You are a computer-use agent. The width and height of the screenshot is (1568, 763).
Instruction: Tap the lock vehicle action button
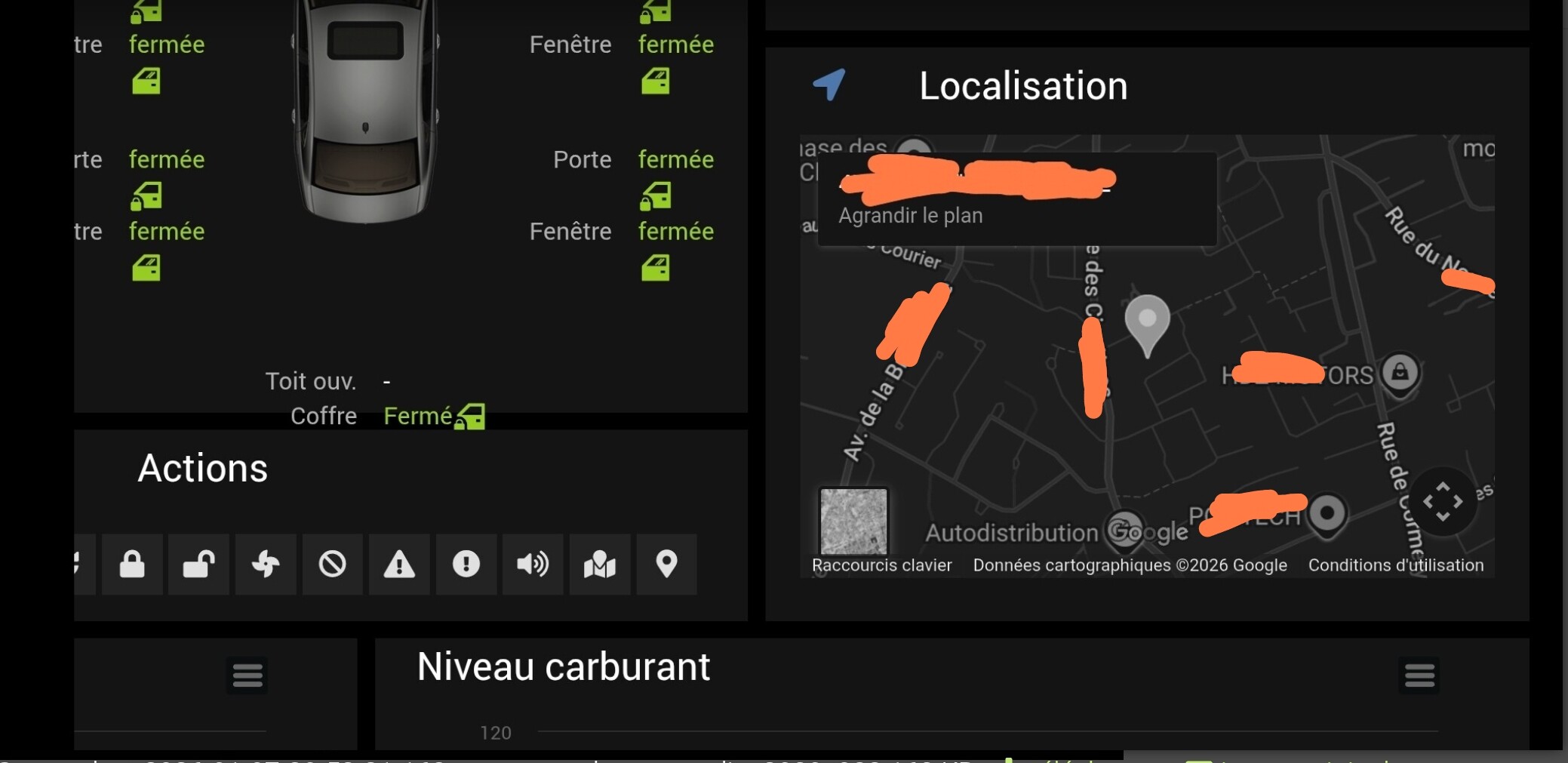[x=132, y=565]
